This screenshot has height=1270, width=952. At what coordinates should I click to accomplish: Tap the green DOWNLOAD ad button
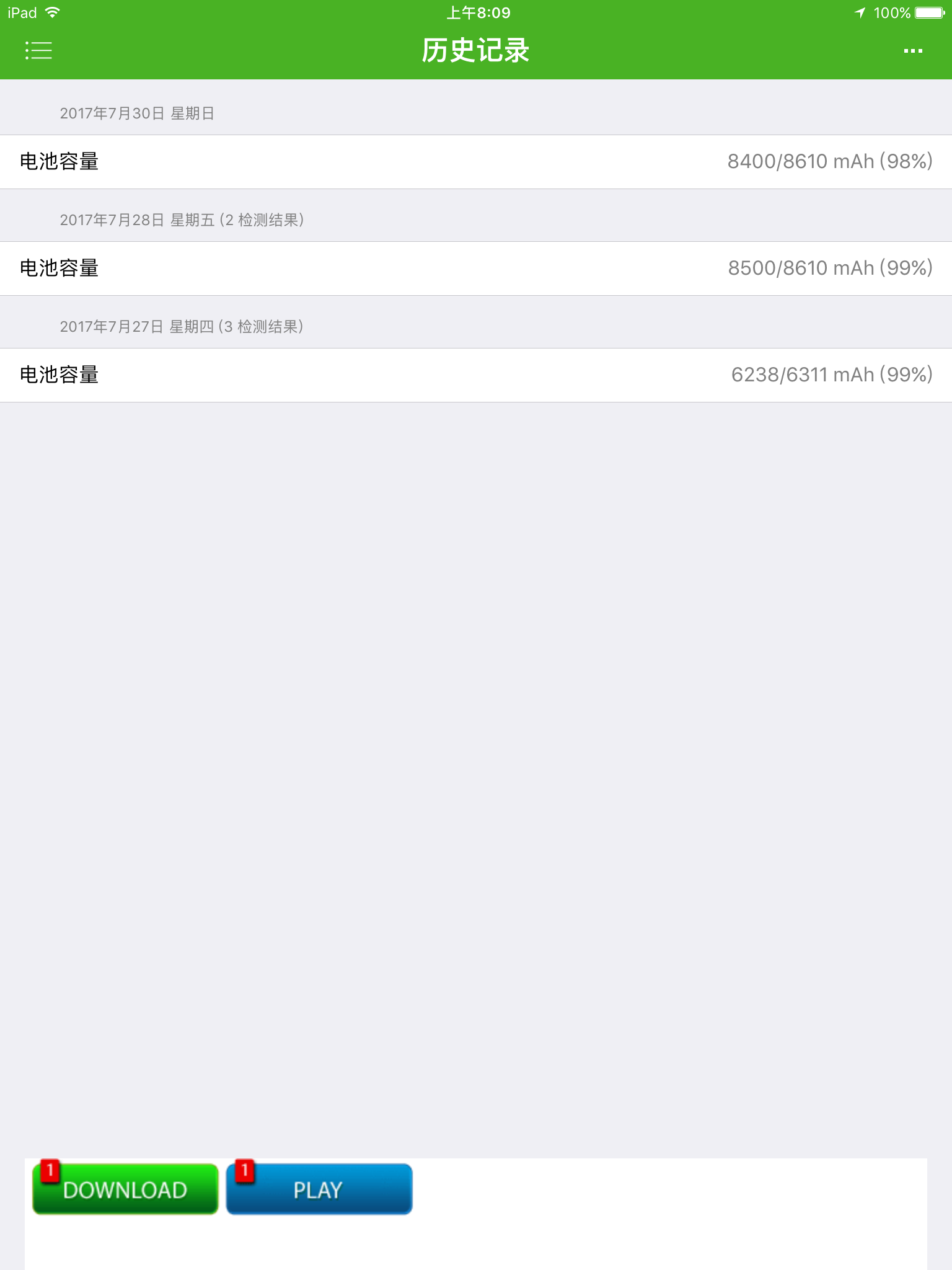coord(125,1189)
